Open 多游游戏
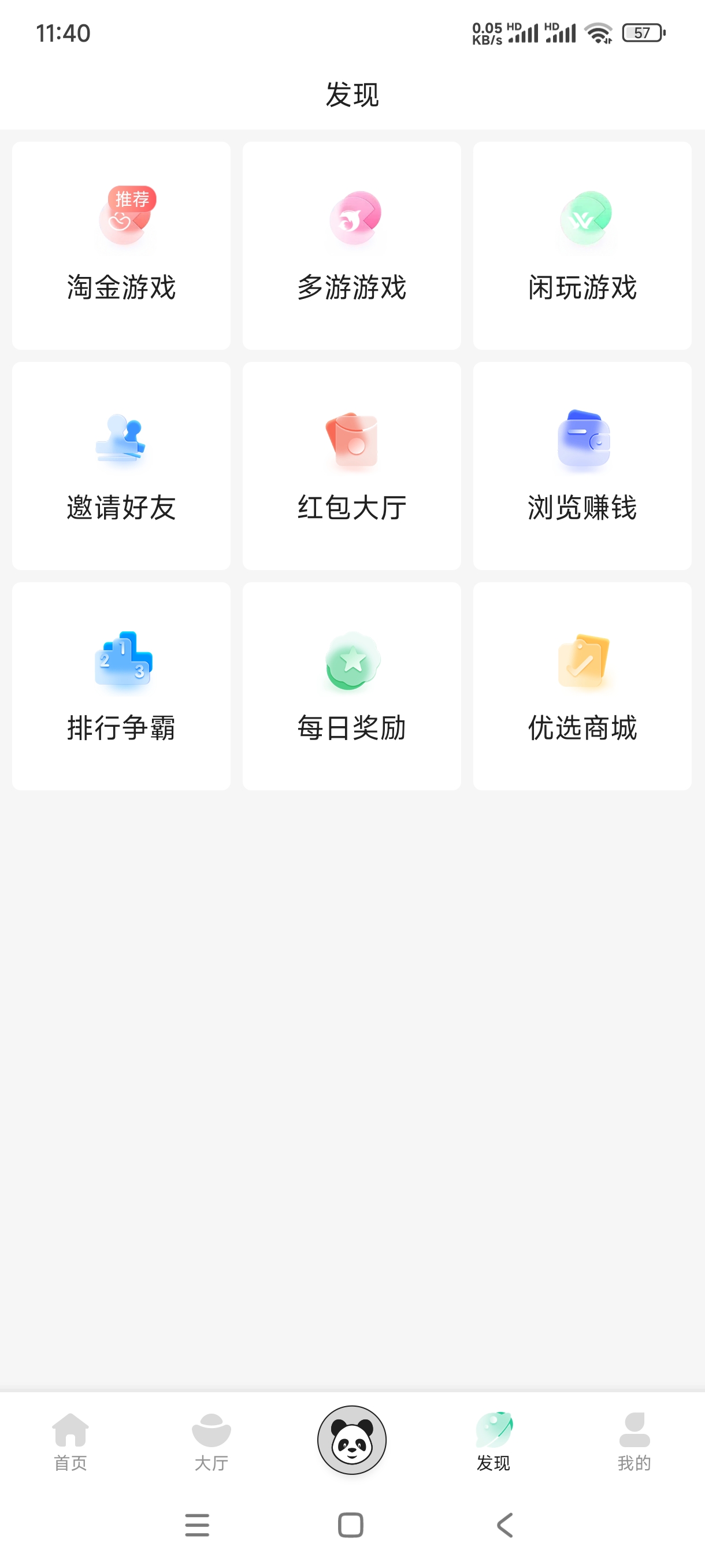 point(351,245)
